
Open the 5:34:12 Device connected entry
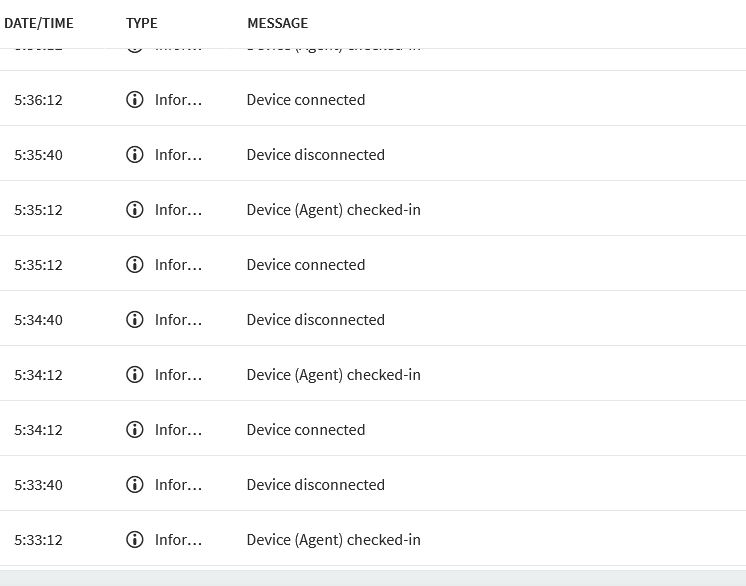[306, 430]
